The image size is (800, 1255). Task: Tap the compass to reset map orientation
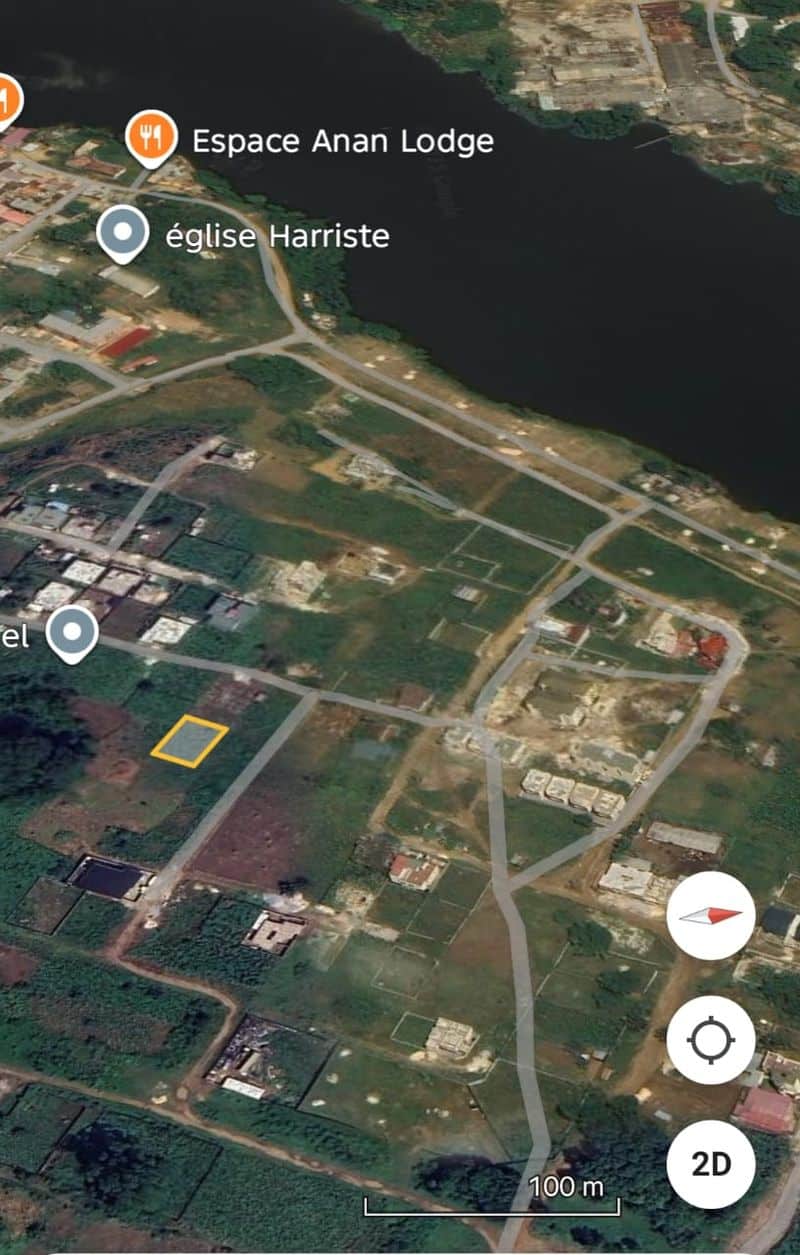[710, 916]
